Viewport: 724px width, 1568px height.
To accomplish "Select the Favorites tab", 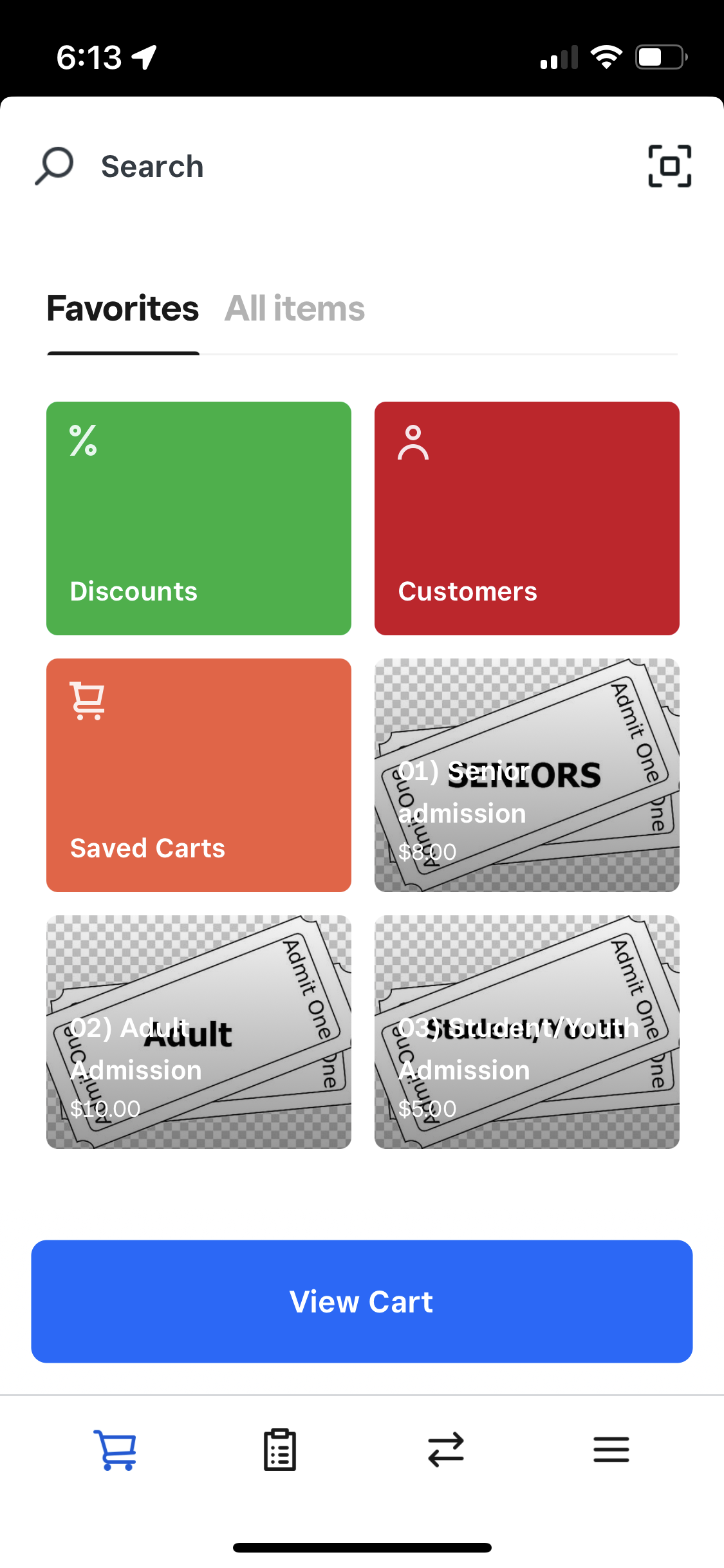I will (122, 308).
